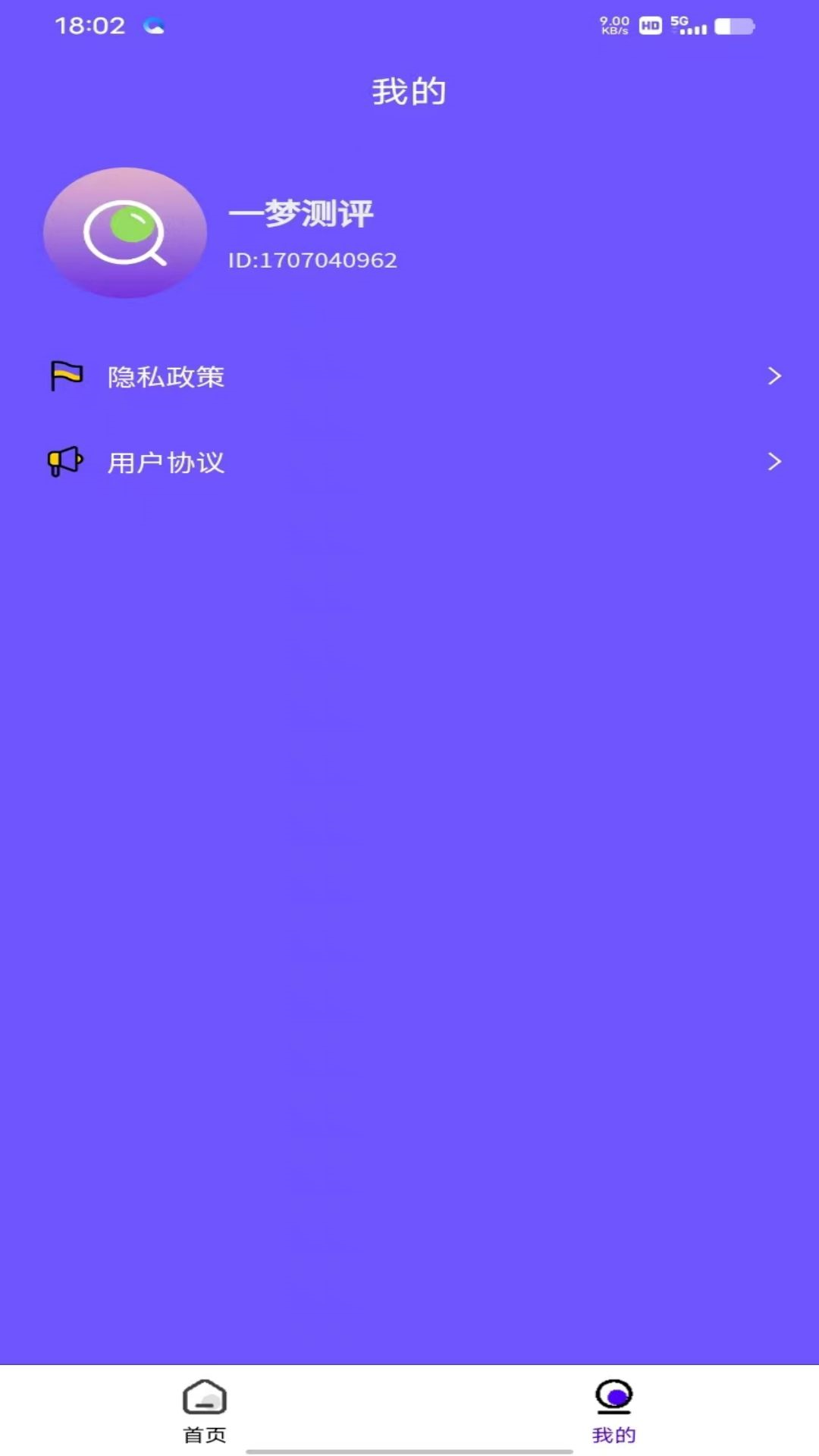Screen dimensions: 819x1456
Task: Tap the profile avatar picture
Action: click(125, 232)
